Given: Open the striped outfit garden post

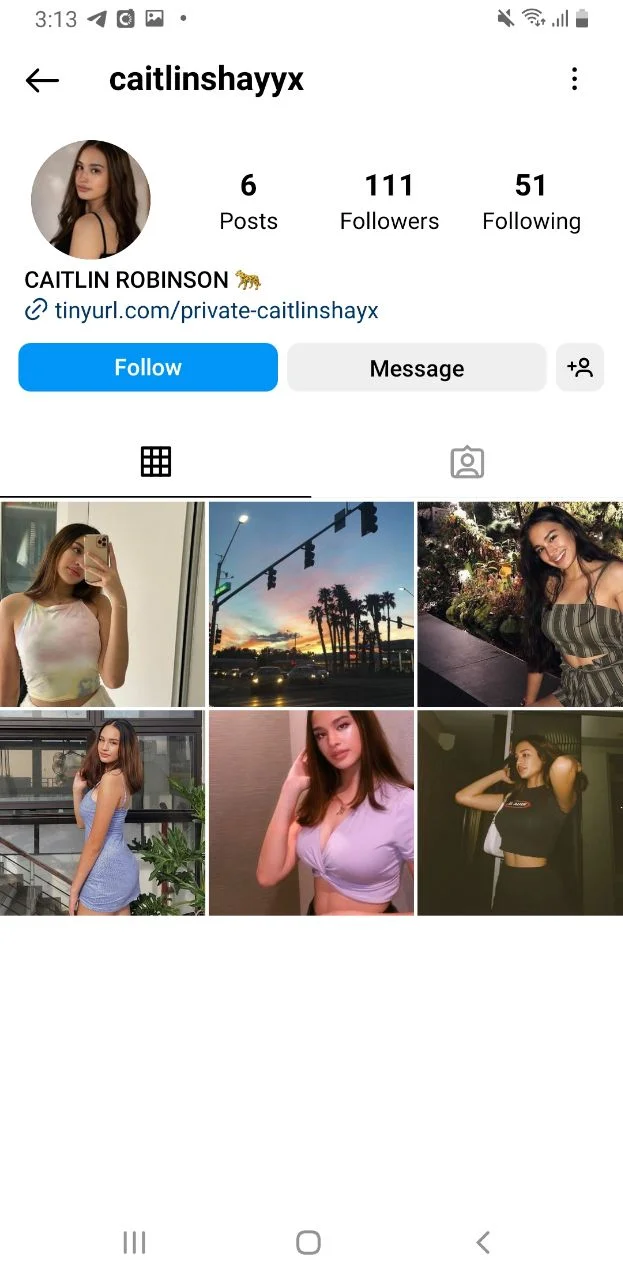Looking at the screenshot, I should (x=520, y=604).
